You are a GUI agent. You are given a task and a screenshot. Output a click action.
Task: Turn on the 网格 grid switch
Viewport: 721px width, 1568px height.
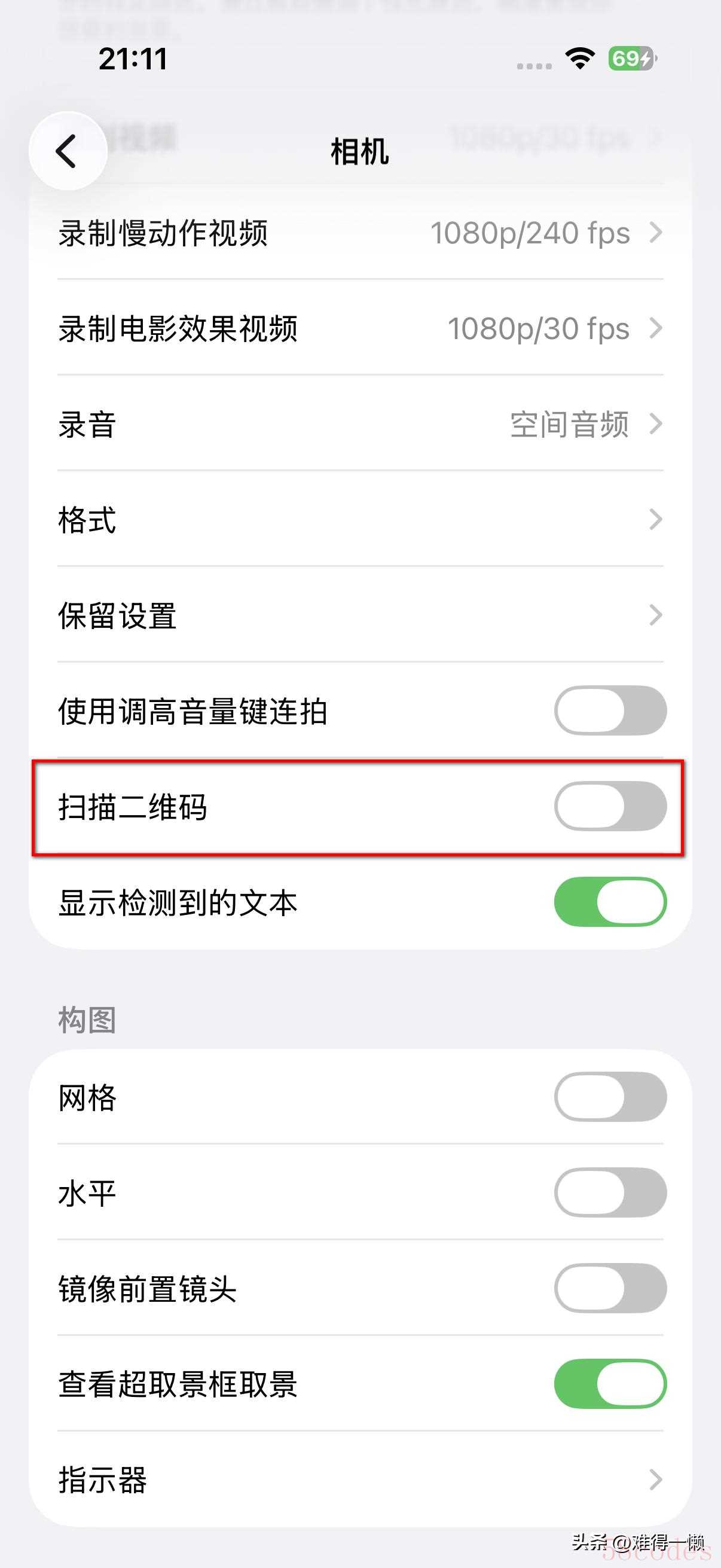pos(610,1097)
